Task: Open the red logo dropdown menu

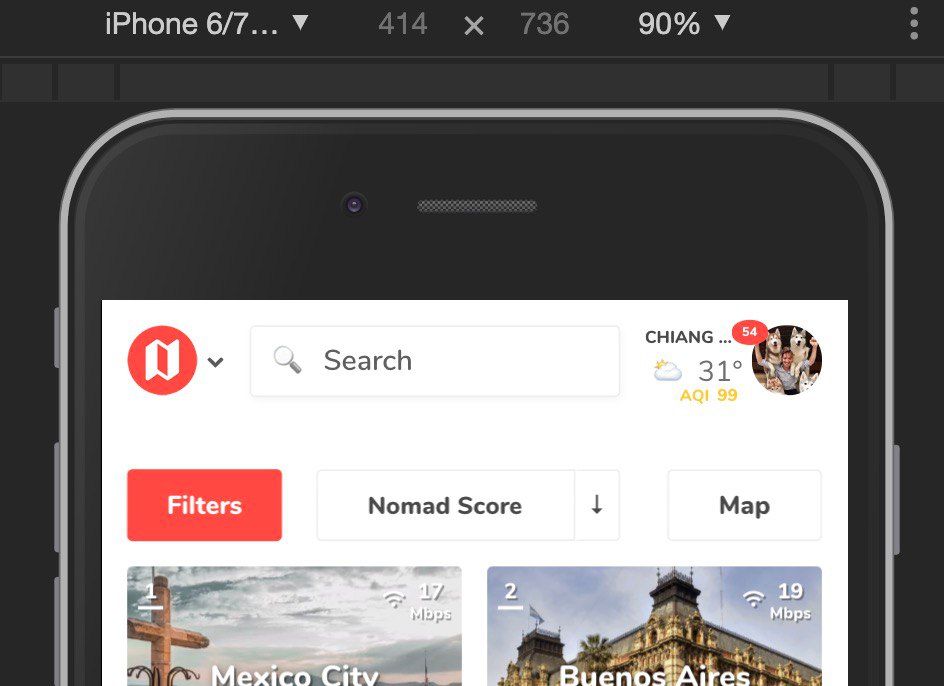Action: [x=176, y=361]
